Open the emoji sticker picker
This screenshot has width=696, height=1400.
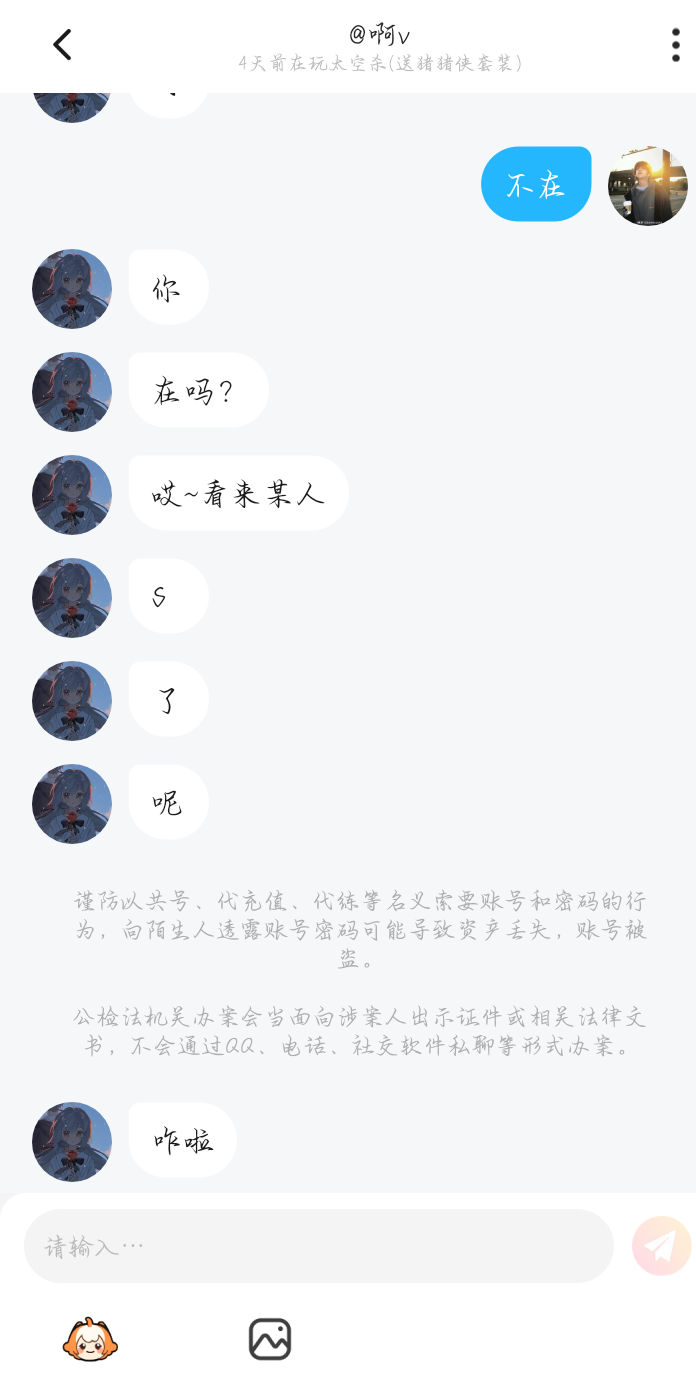click(90, 1339)
